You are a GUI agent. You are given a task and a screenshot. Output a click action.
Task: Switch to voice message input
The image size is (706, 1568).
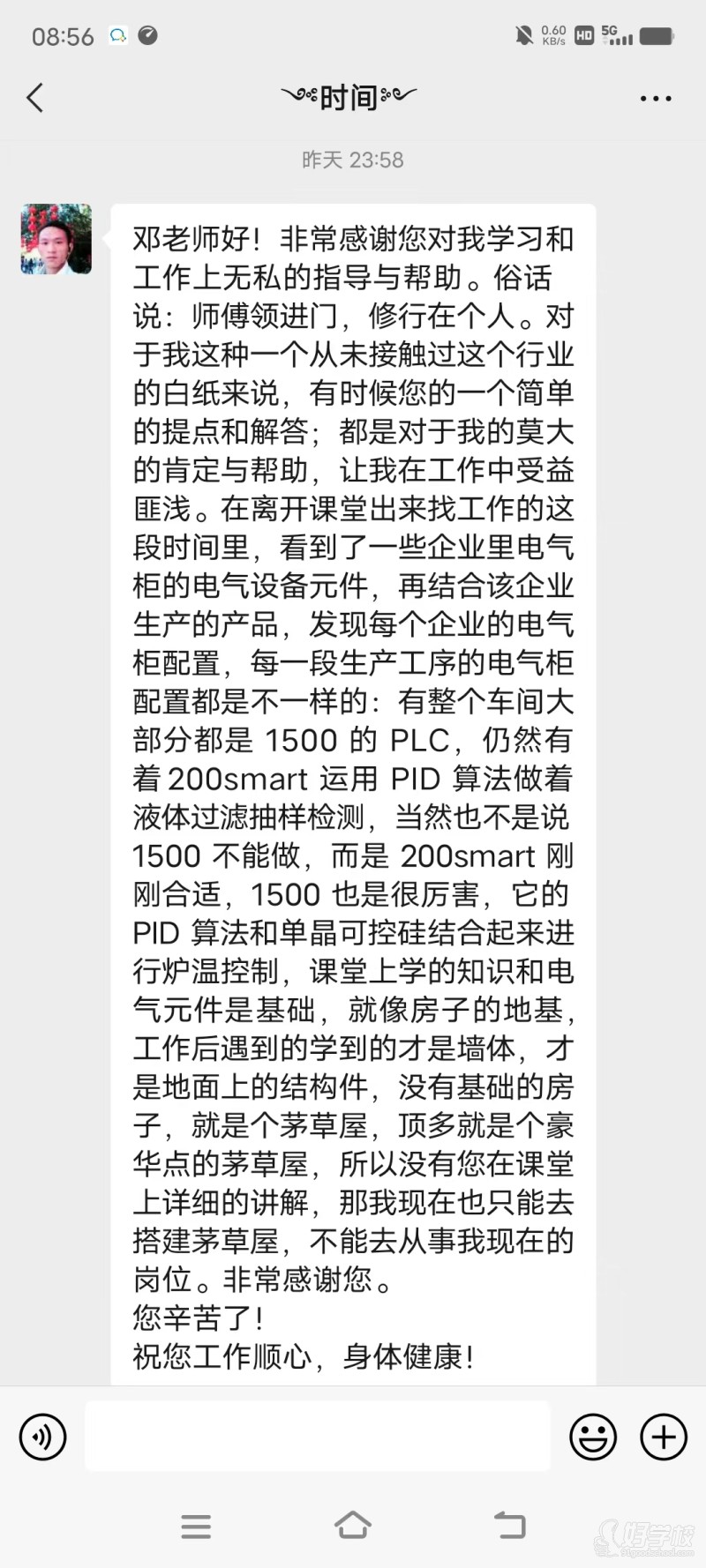(42, 1437)
